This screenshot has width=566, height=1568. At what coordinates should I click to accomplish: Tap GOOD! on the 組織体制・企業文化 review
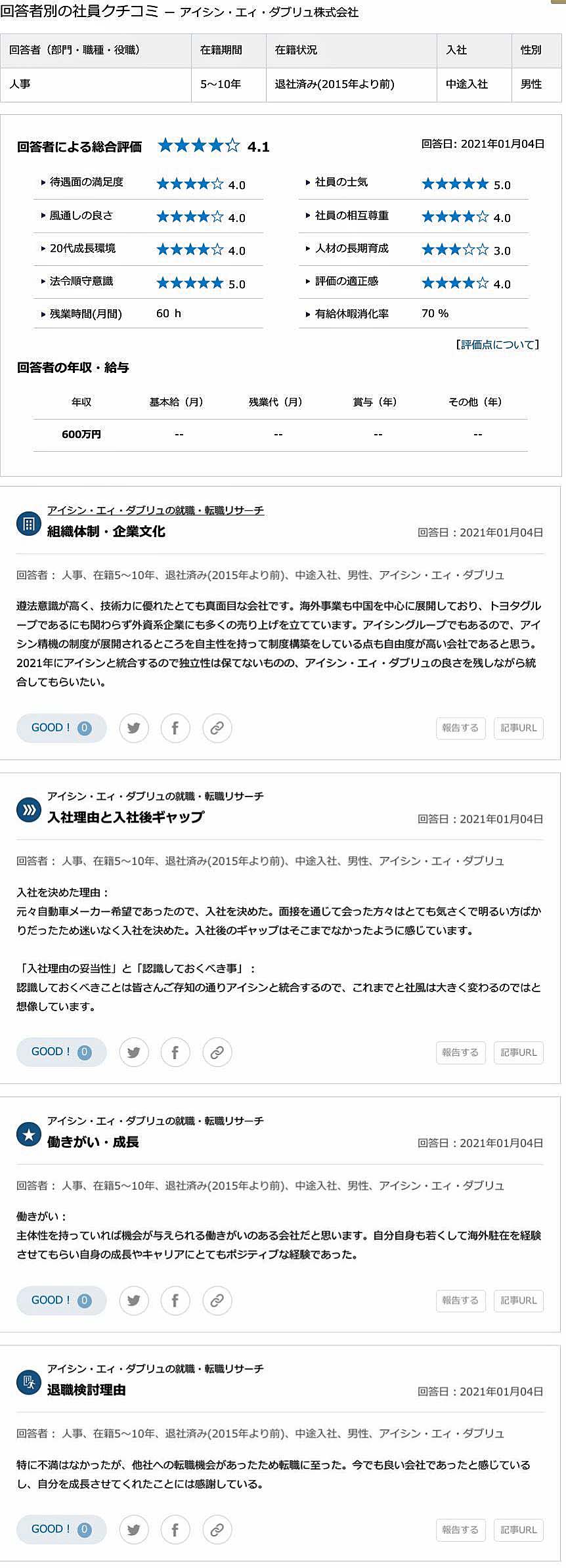pyautogui.click(x=61, y=728)
